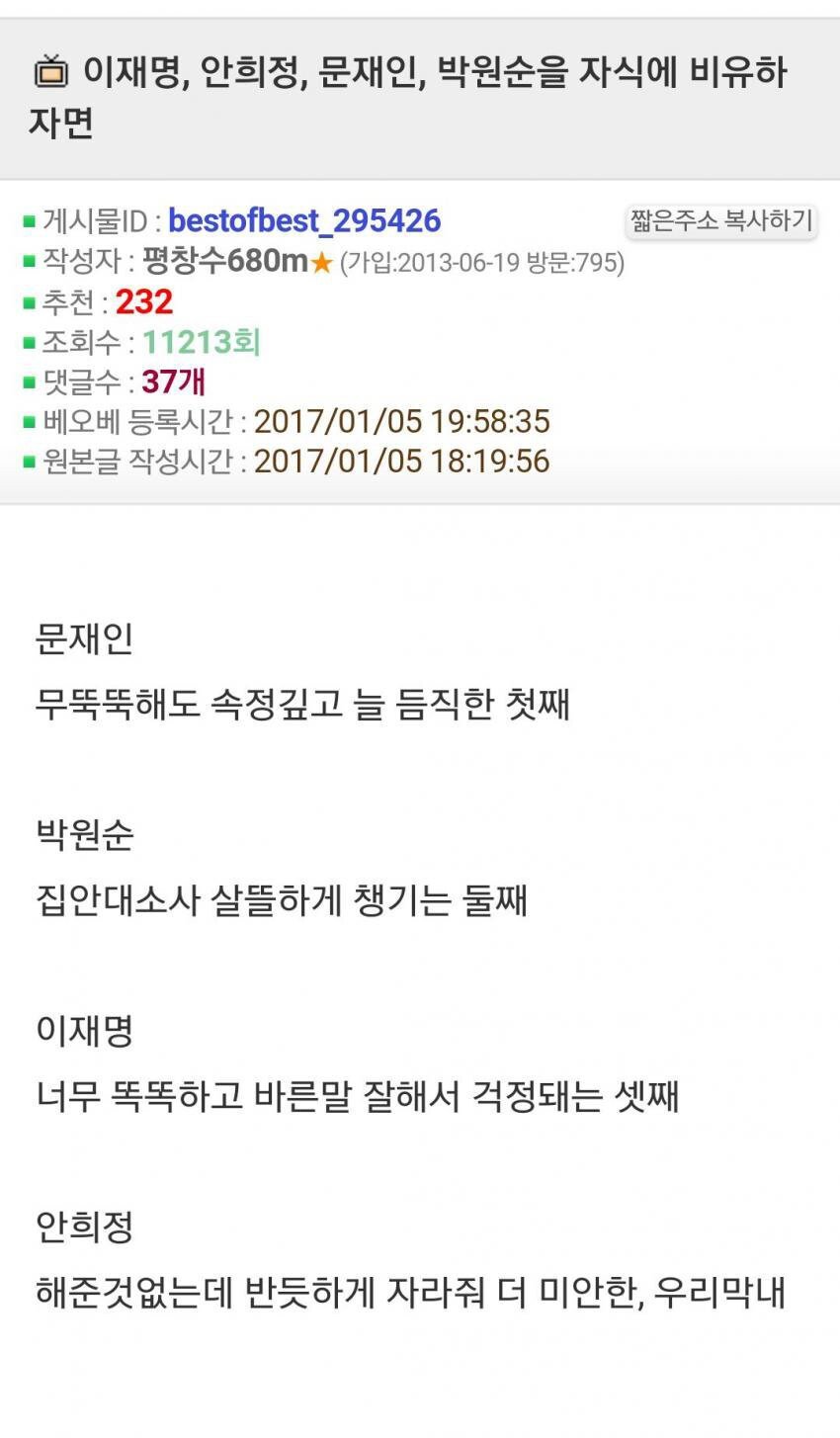The image size is (840, 1438).
Task: Open the bestofbest_295426 post ID link
Action: [x=304, y=220]
